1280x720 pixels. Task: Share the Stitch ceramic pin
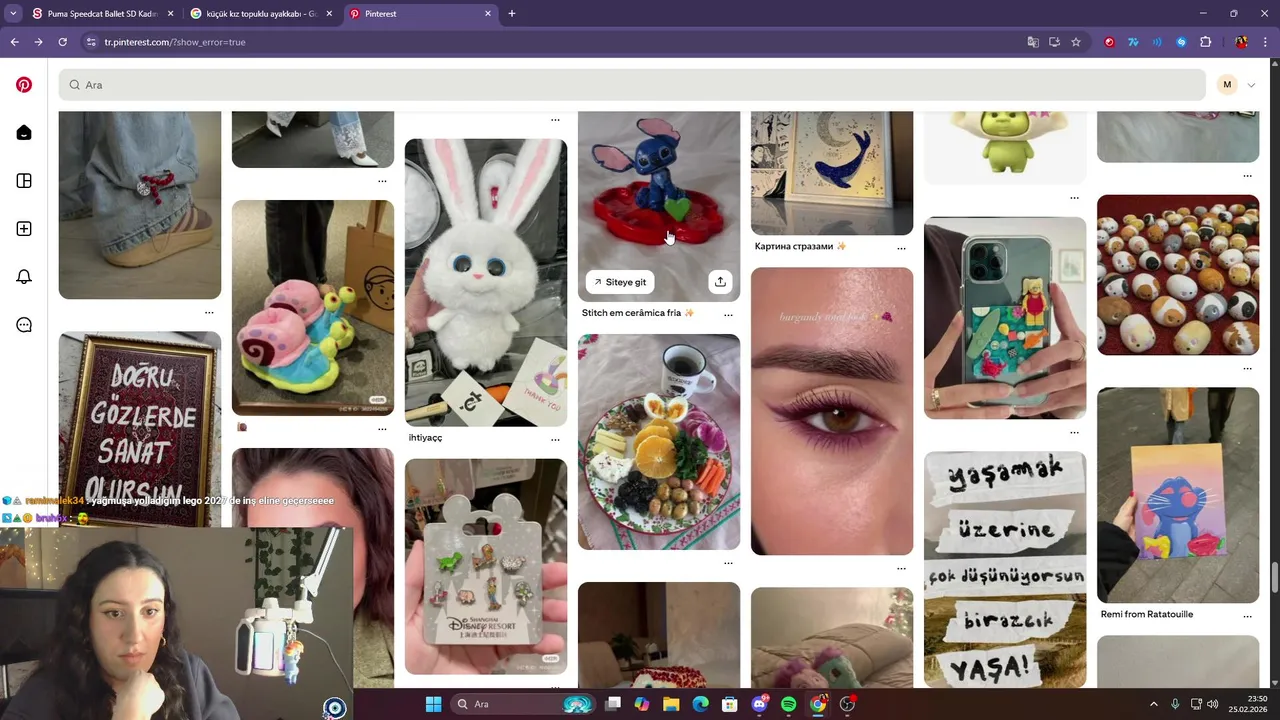point(720,282)
